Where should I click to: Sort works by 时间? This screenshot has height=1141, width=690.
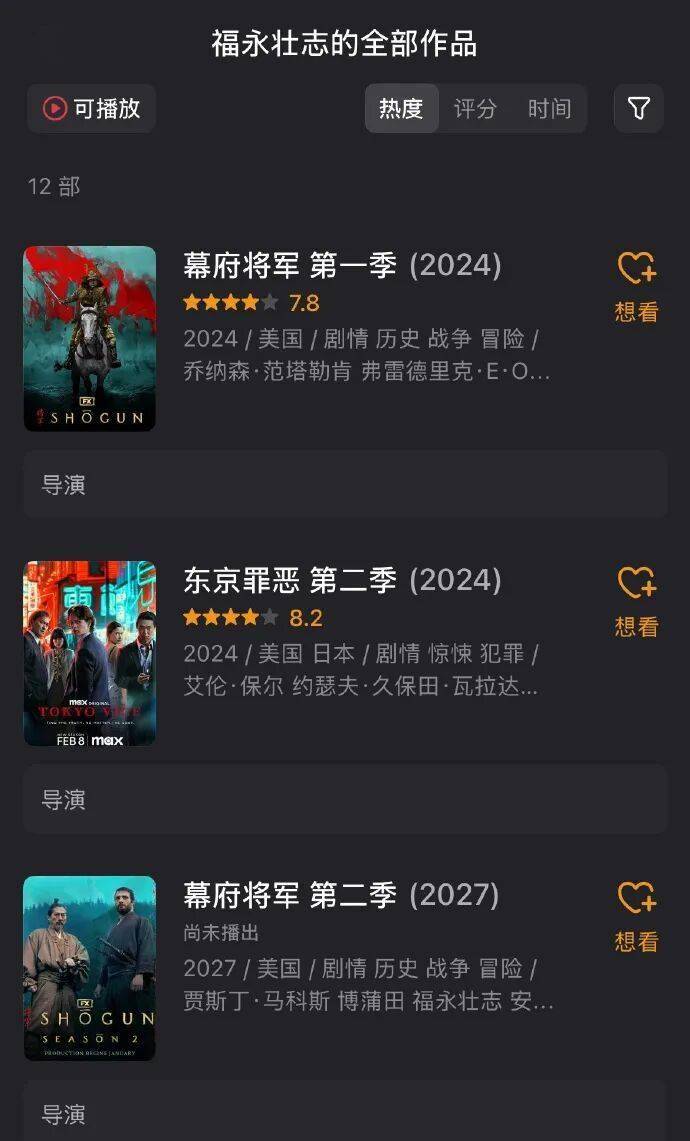click(549, 108)
